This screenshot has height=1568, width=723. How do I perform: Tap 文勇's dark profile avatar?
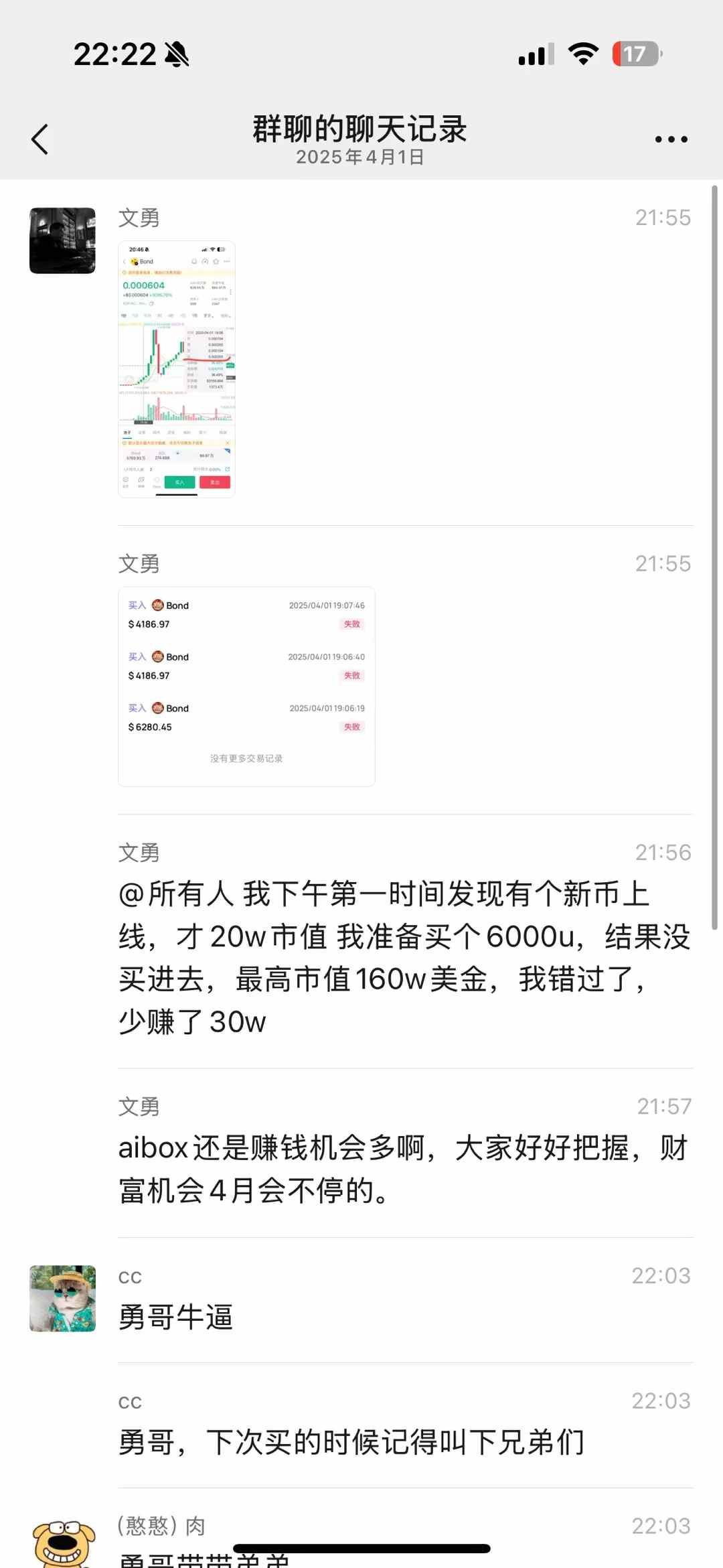pyautogui.click(x=62, y=240)
